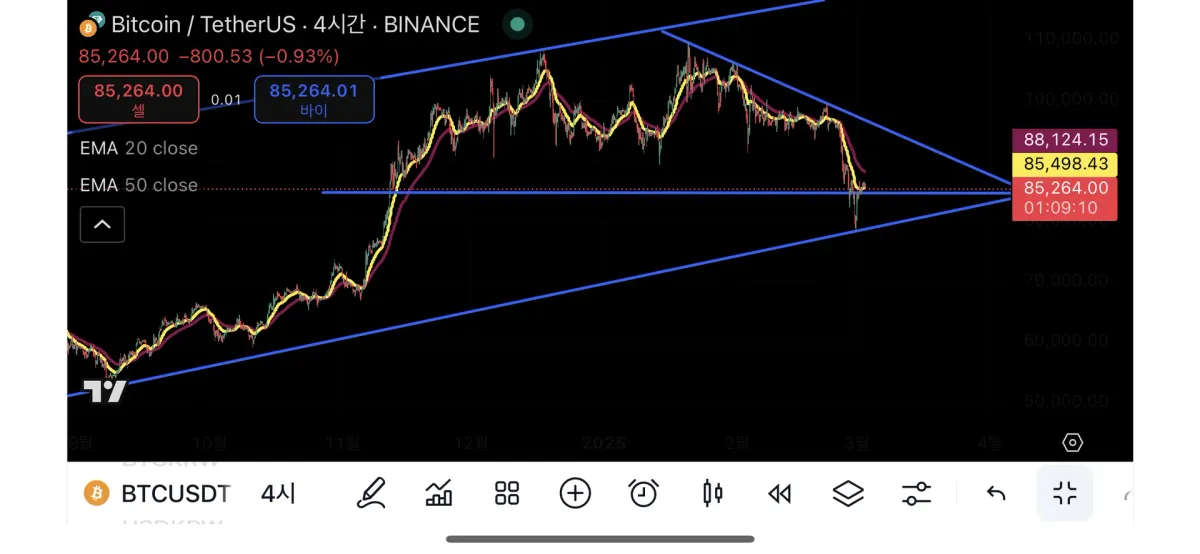Viewport: 1200px width, 554px height.
Task: Open the grid layout templates
Action: 507,493
